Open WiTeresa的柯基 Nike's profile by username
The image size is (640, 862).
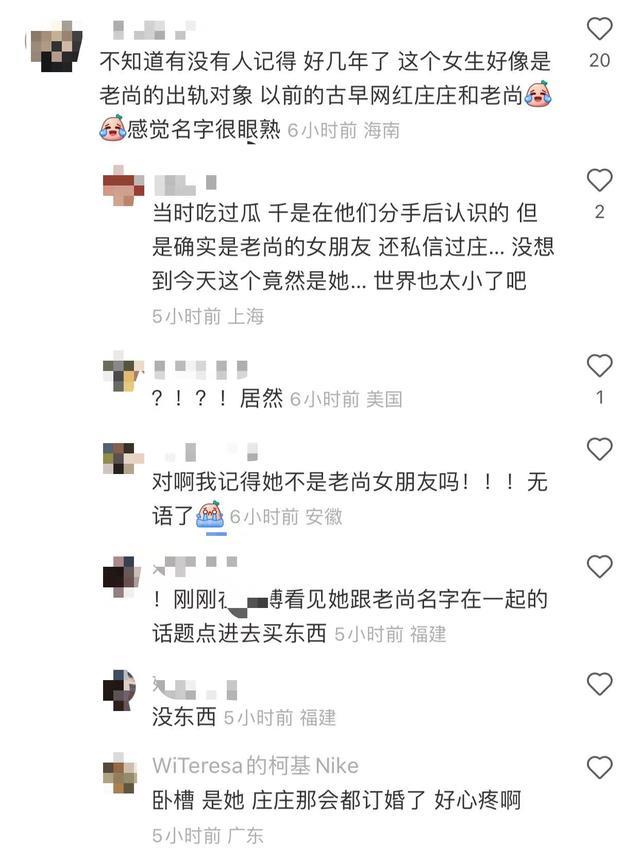[x=255, y=766]
